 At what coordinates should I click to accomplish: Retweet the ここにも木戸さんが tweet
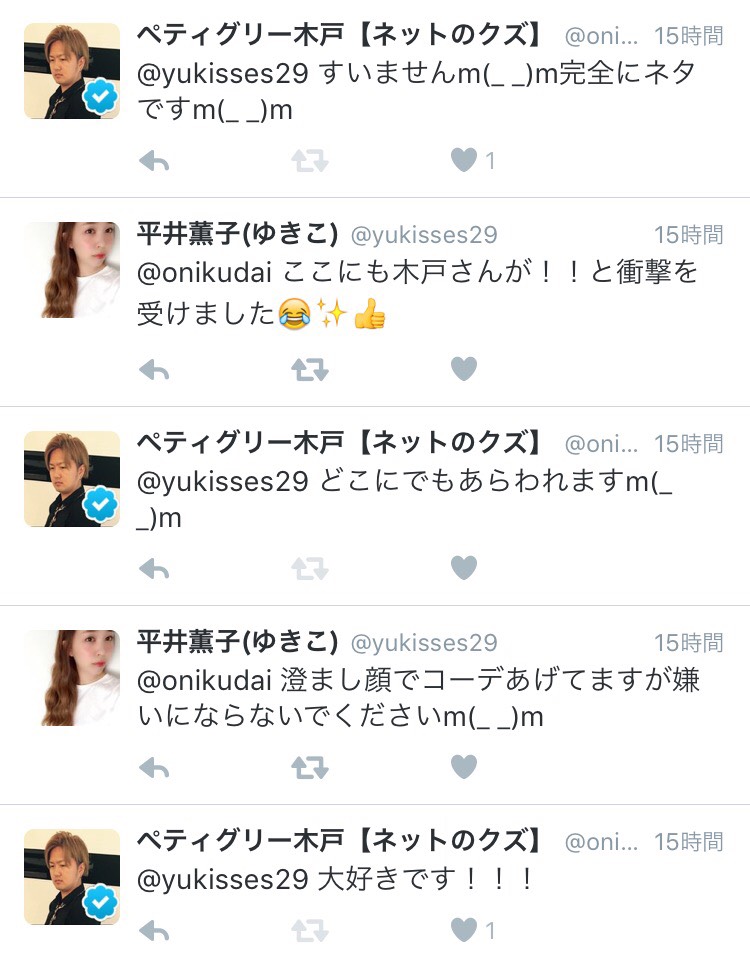[x=310, y=370]
